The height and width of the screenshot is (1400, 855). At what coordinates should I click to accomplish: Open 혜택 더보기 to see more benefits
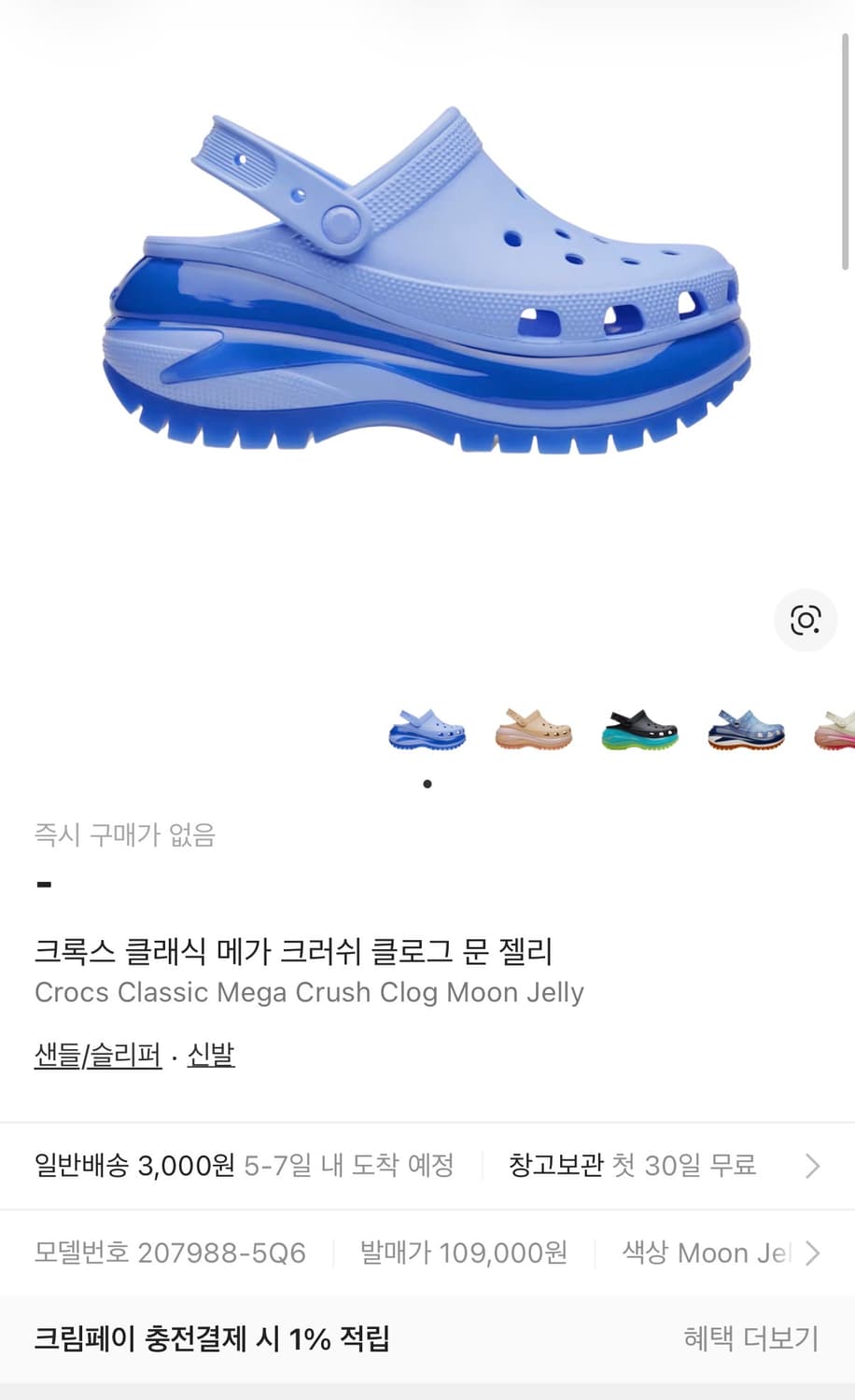[x=742, y=1338]
